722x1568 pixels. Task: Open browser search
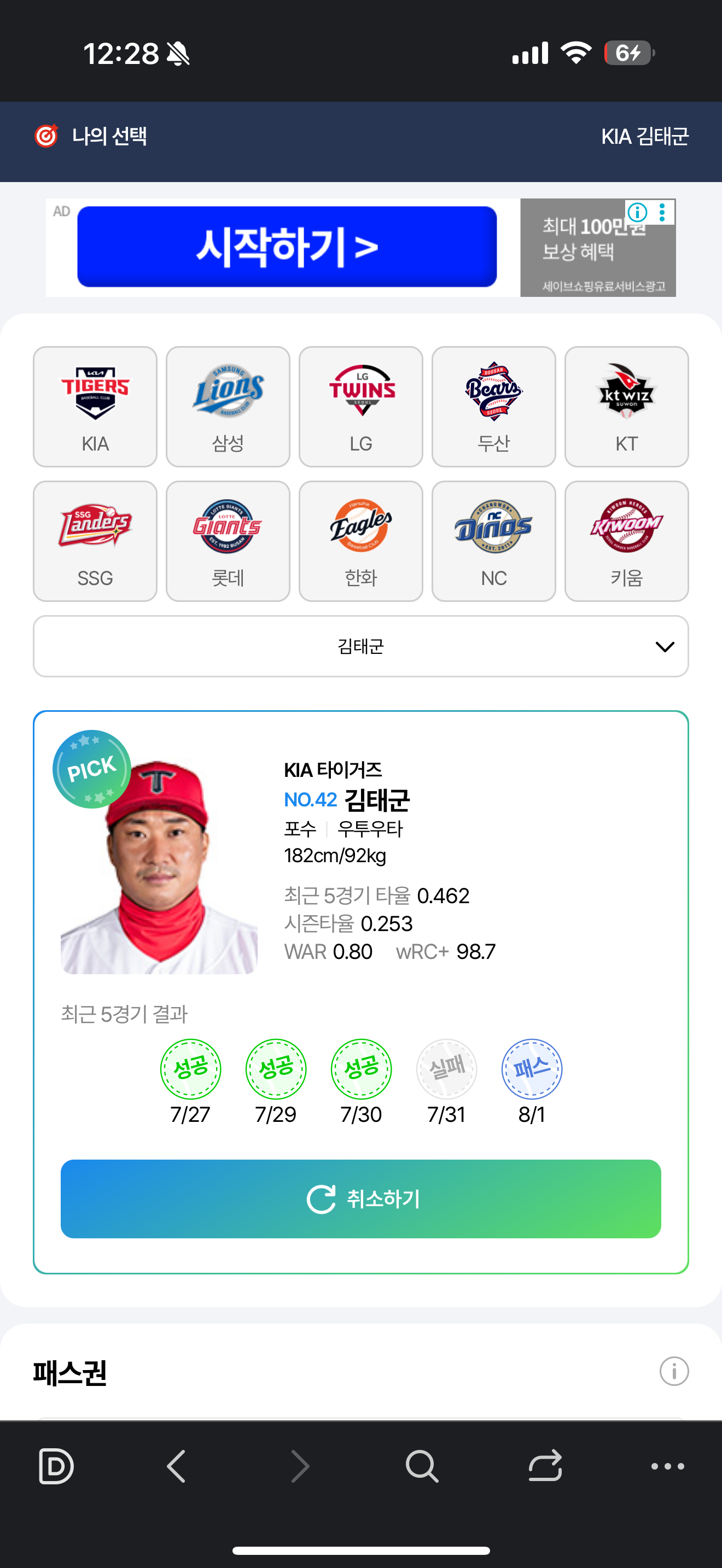422,1466
